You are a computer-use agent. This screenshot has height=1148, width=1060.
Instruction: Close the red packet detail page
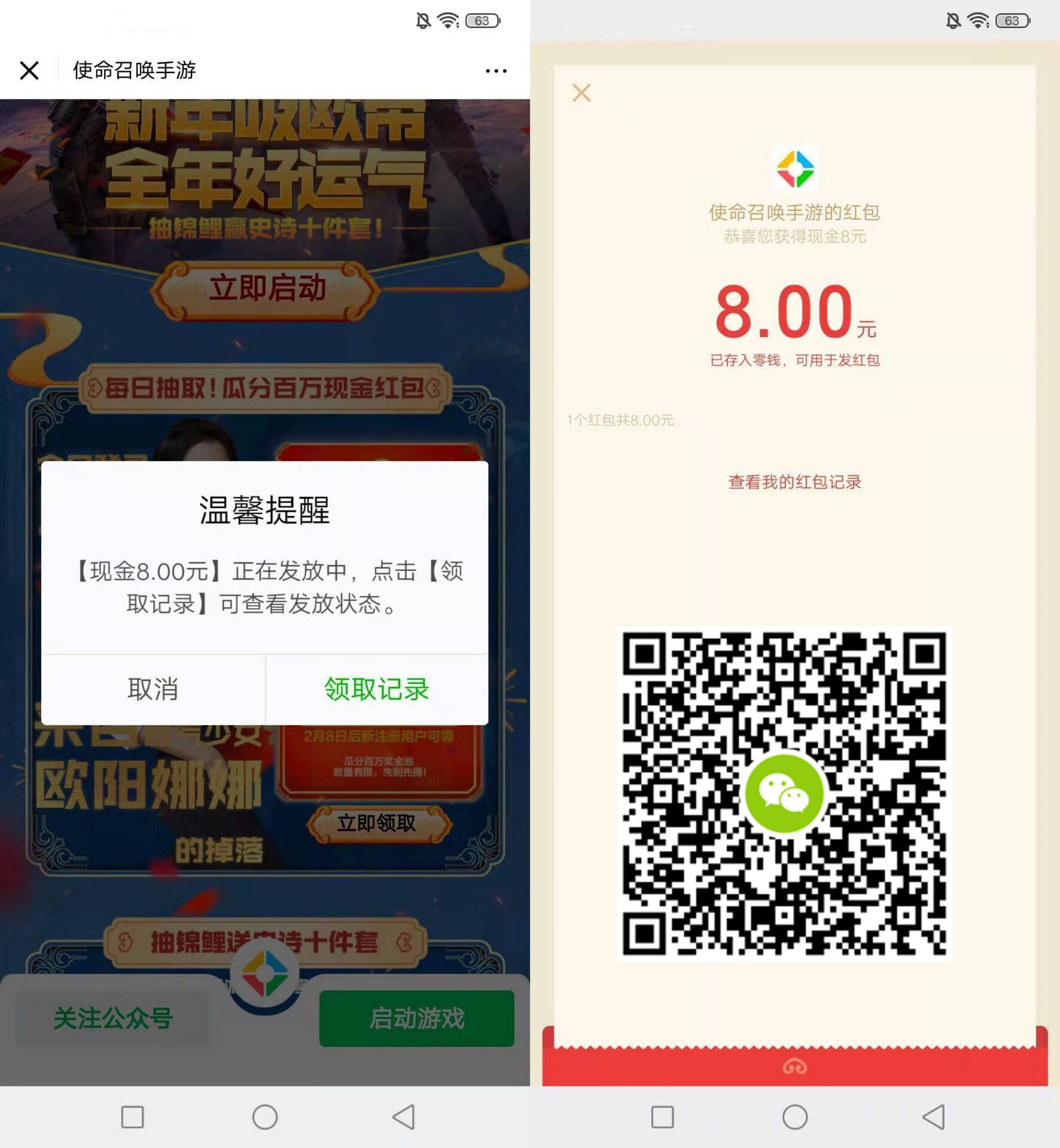point(581,93)
